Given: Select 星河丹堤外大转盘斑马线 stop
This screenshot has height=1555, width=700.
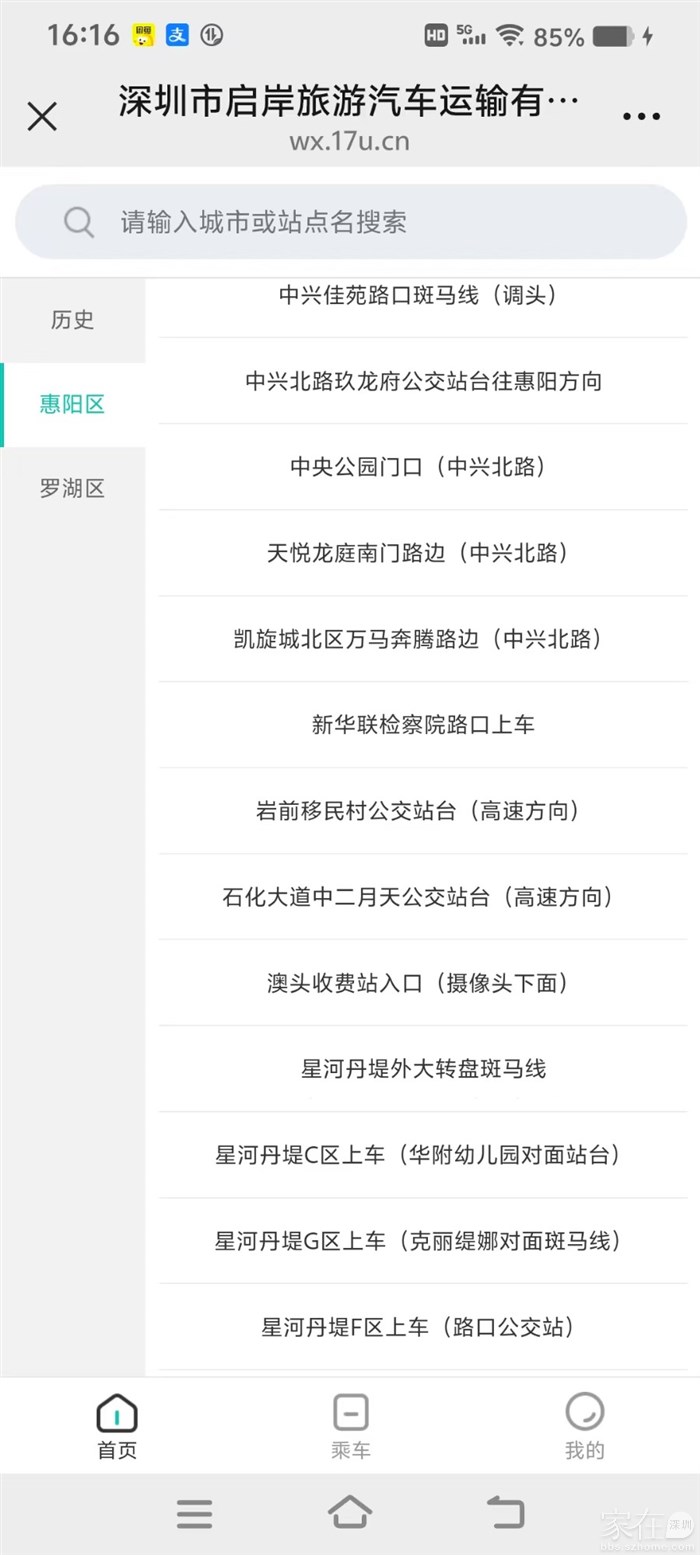Looking at the screenshot, I should pos(423,1069).
